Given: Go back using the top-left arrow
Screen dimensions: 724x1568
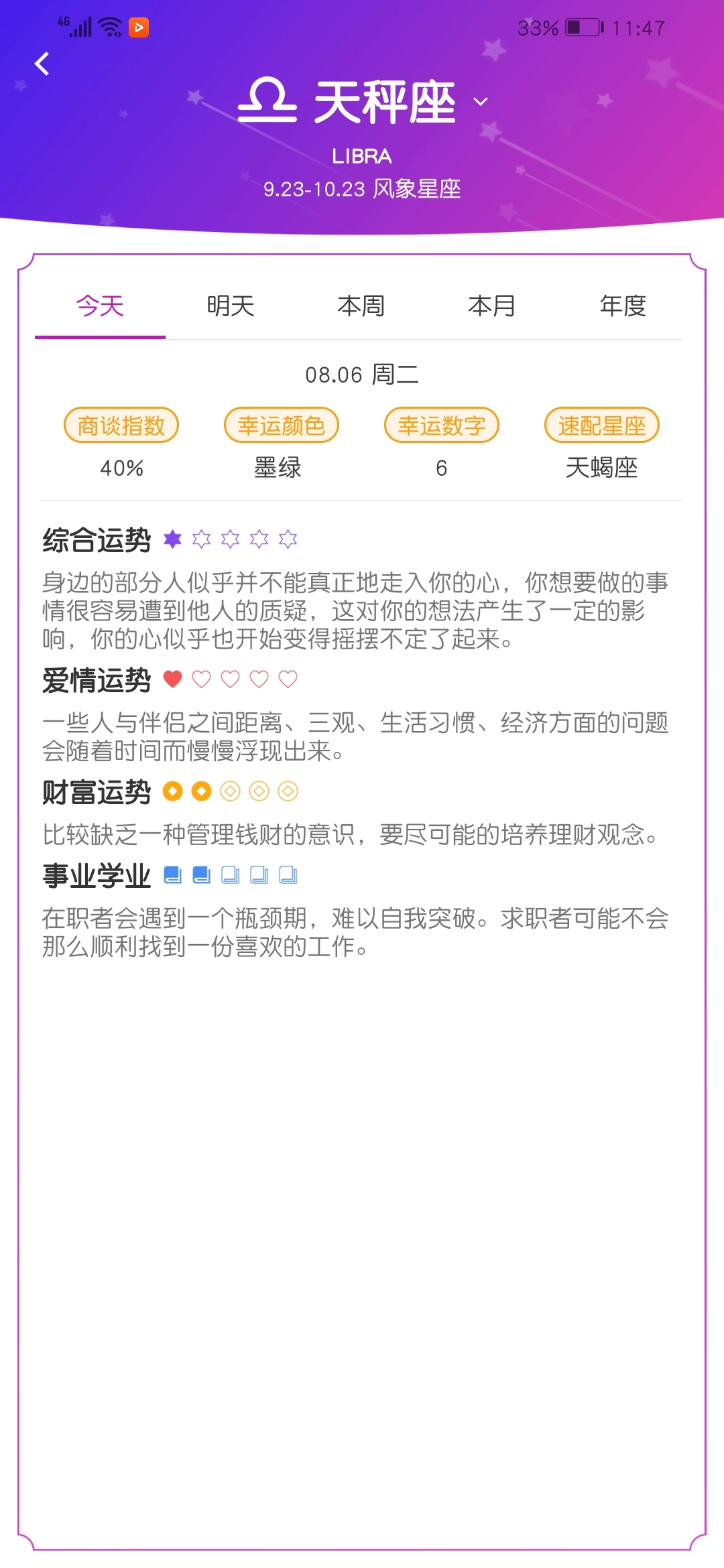Looking at the screenshot, I should pyautogui.click(x=42, y=64).
